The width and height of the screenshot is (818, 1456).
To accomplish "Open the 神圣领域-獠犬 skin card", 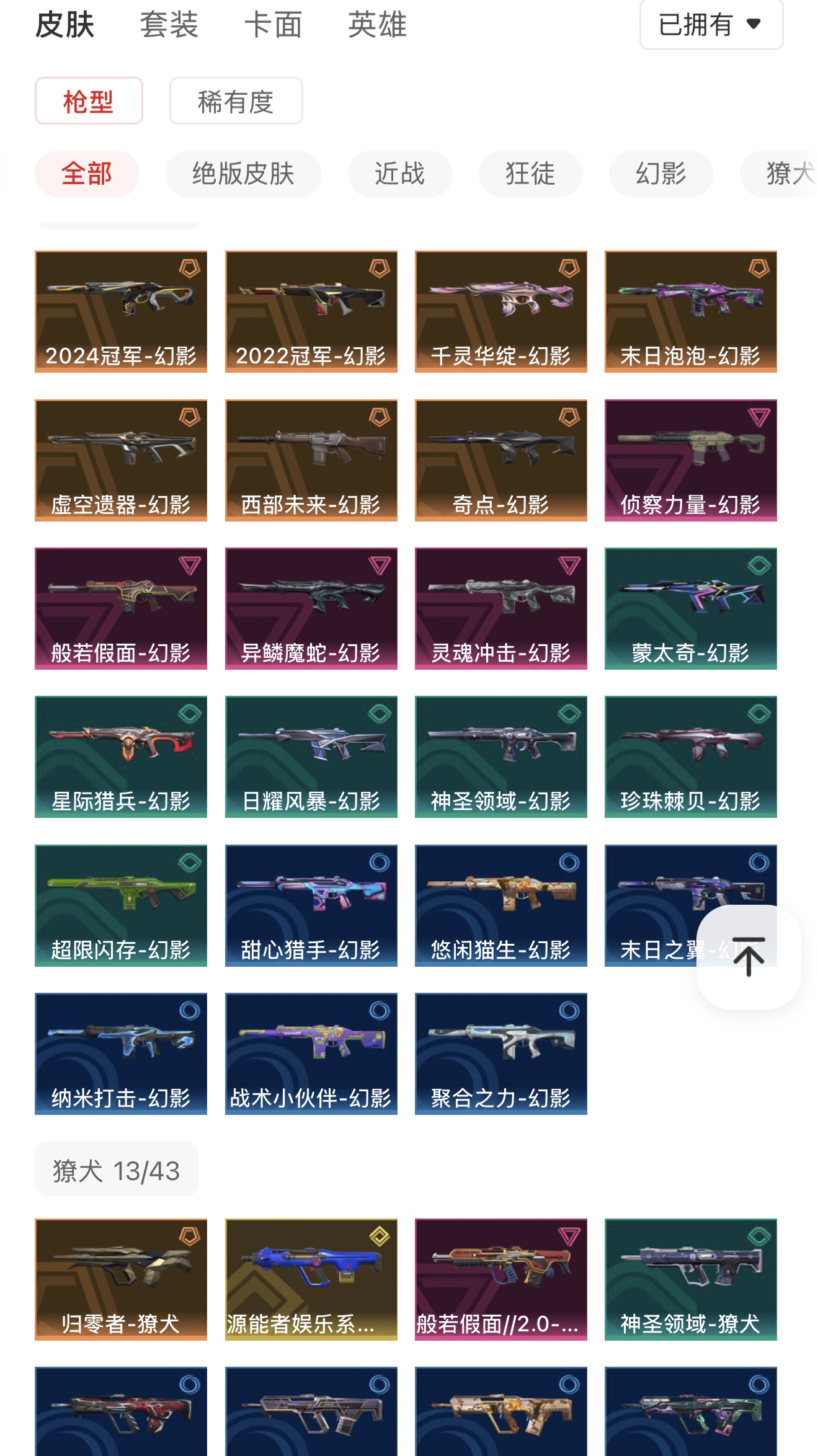I will (x=690, y=1279).
